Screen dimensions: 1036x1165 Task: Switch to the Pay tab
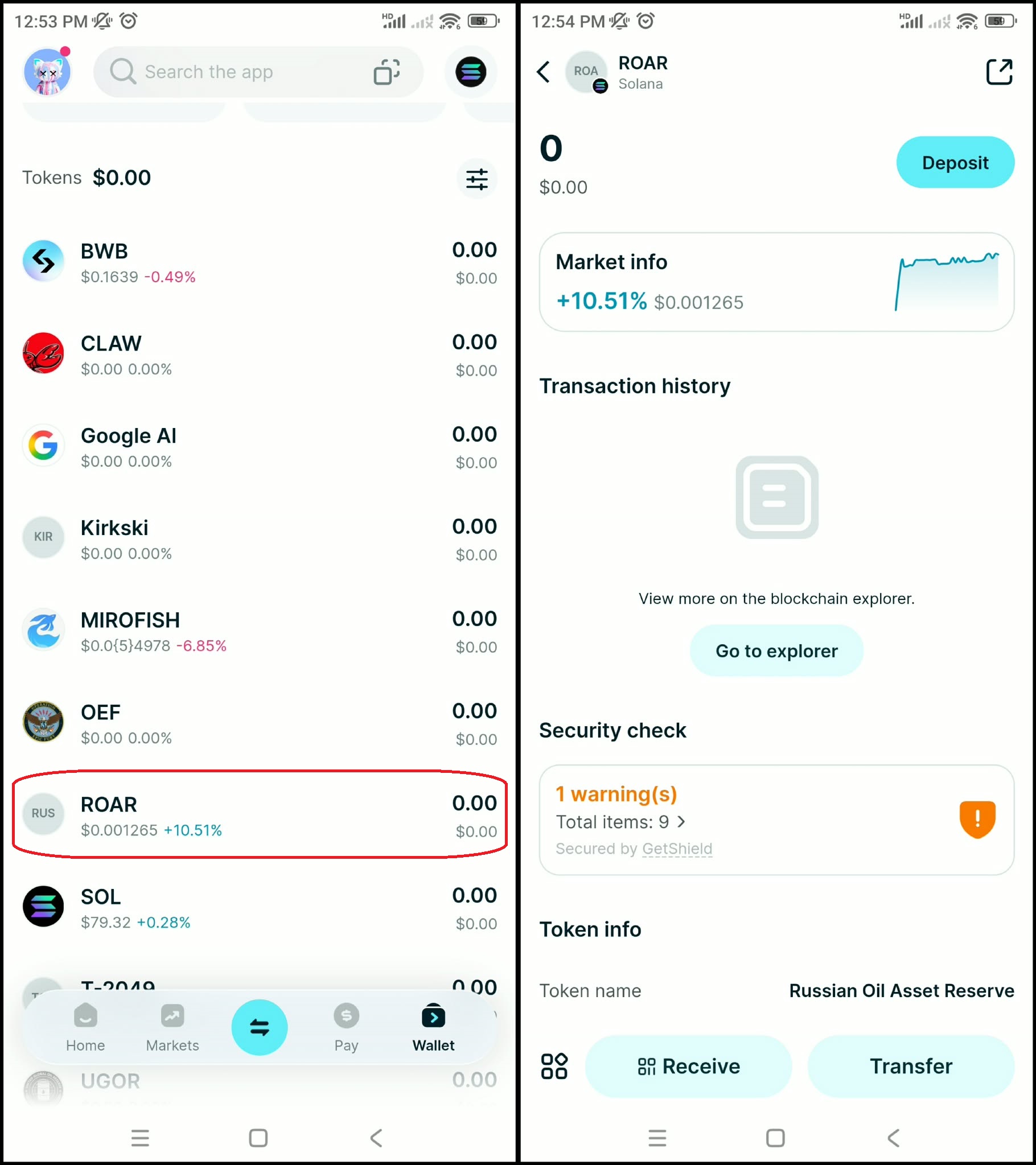click(x=346, y=1027)
